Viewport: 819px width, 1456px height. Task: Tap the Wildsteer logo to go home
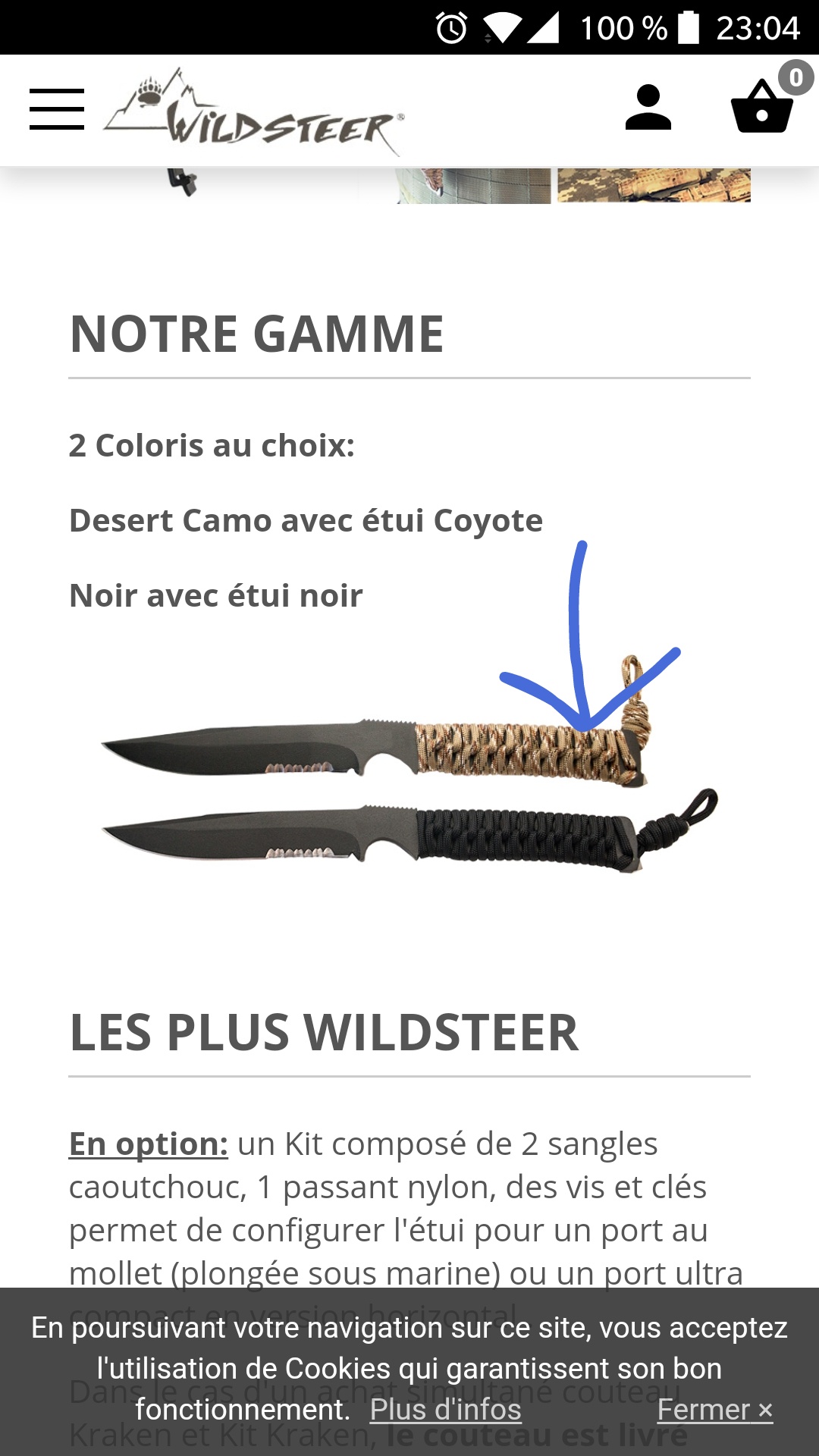254,111
